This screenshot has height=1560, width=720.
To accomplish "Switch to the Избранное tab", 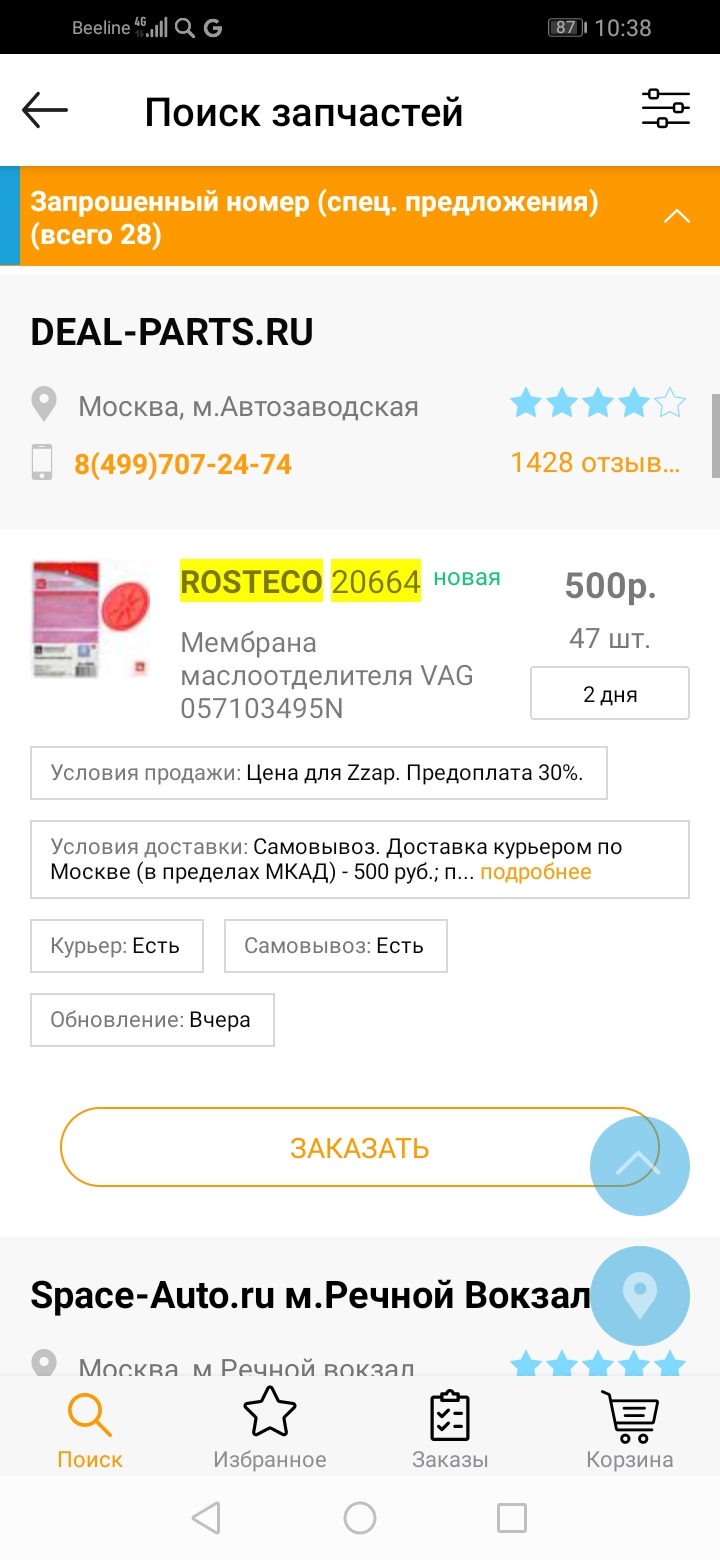I will (x=270, y=1430).
